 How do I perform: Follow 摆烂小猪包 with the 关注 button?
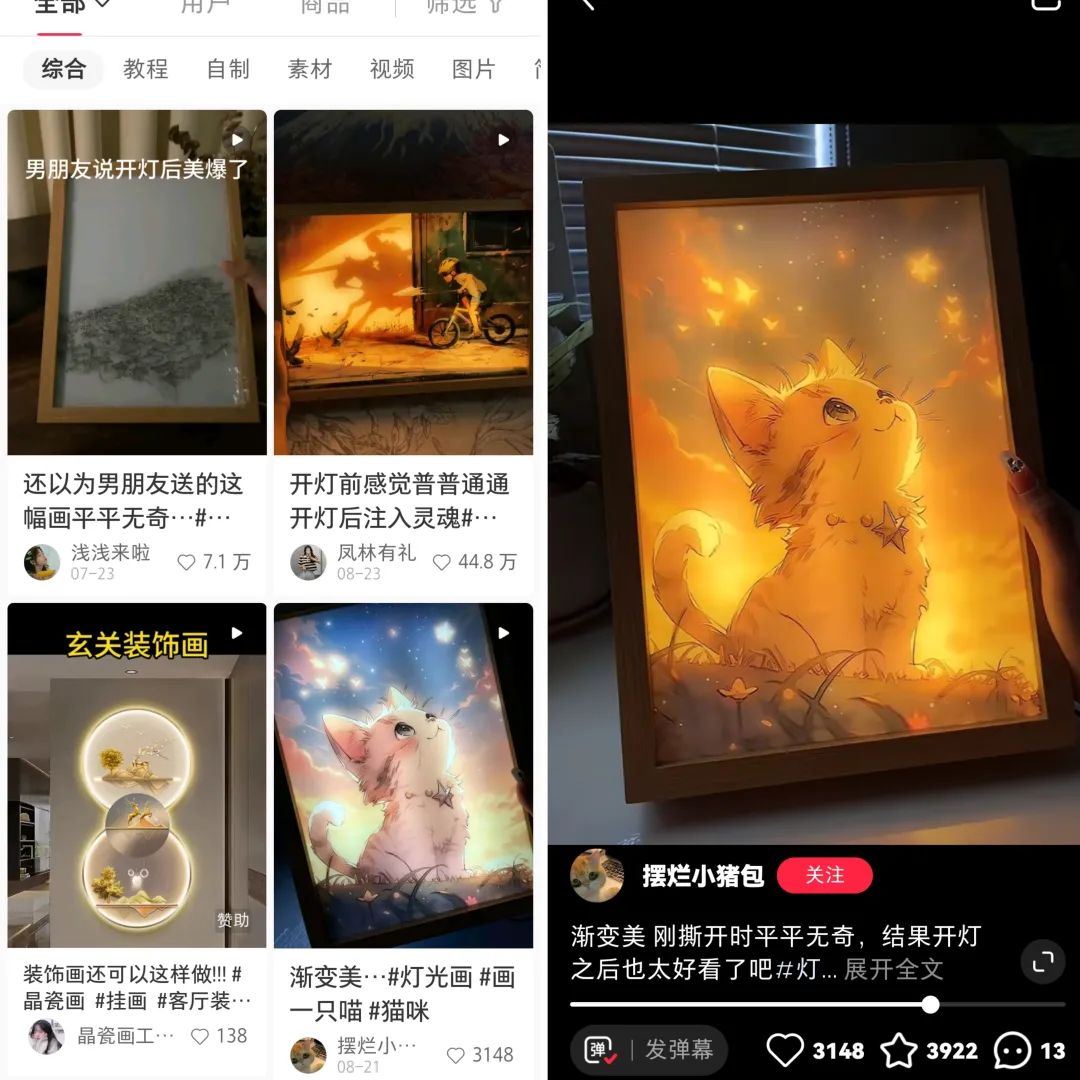(x=824, y=875)
